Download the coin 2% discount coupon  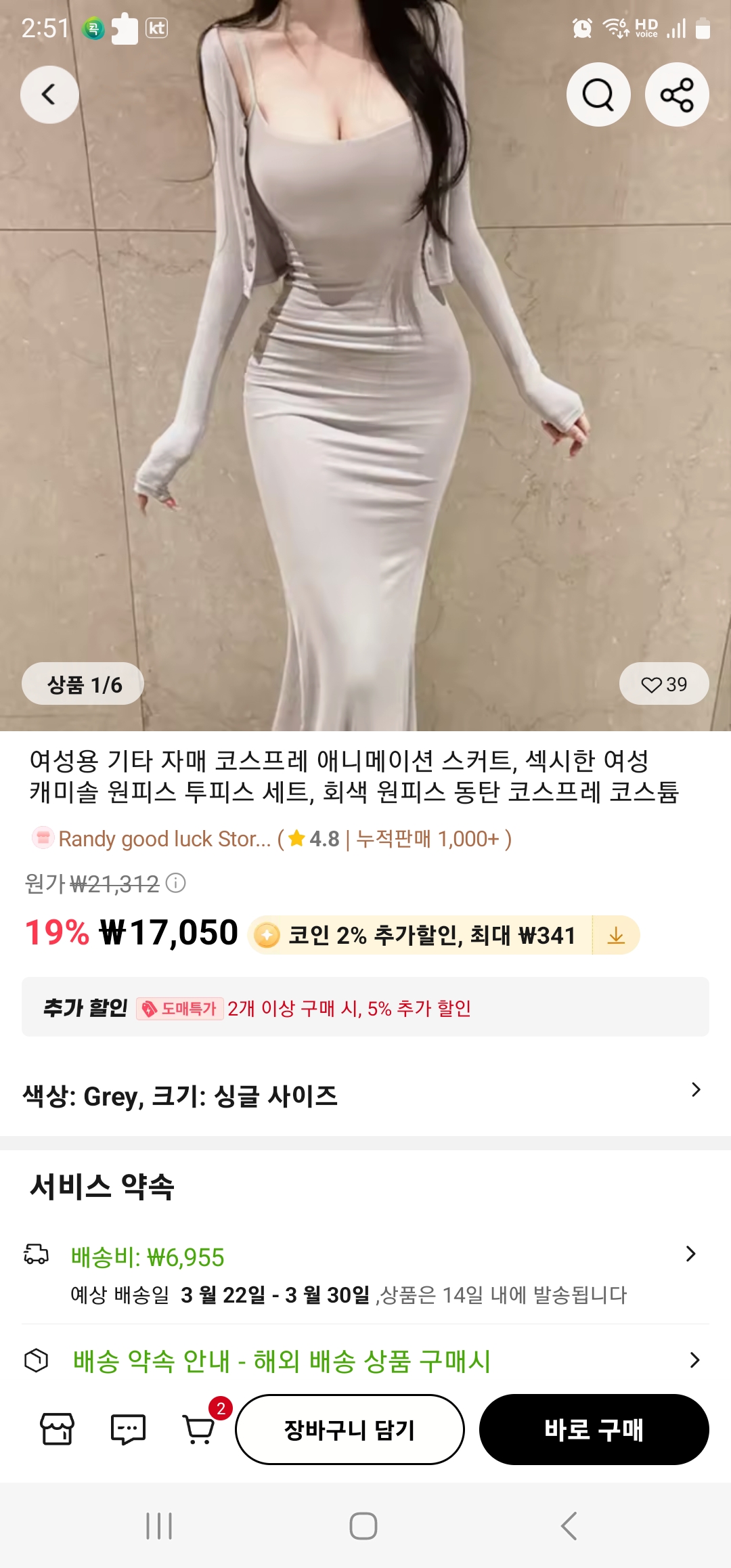(616, 935)
